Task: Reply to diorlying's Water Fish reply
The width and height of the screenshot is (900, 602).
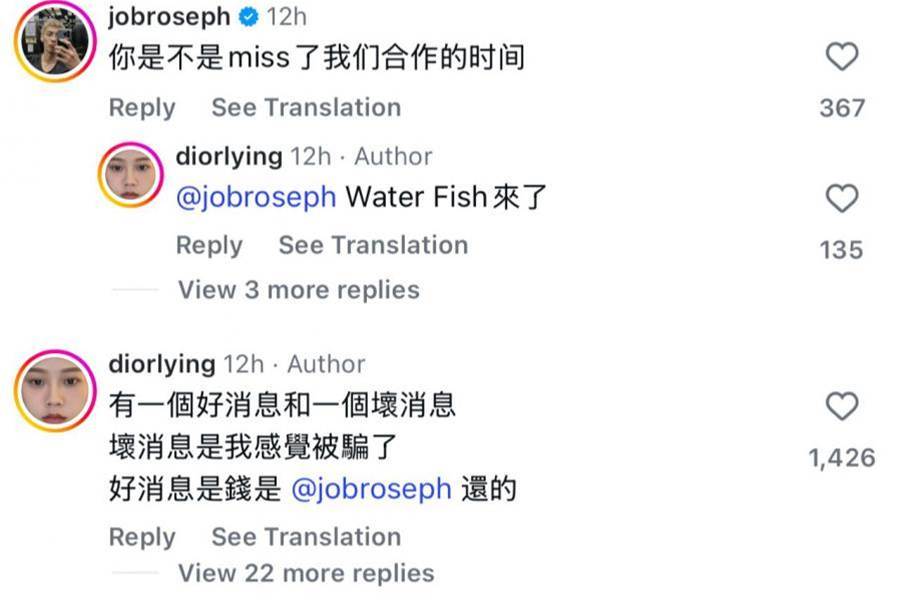Action: (x=209, y=246)
